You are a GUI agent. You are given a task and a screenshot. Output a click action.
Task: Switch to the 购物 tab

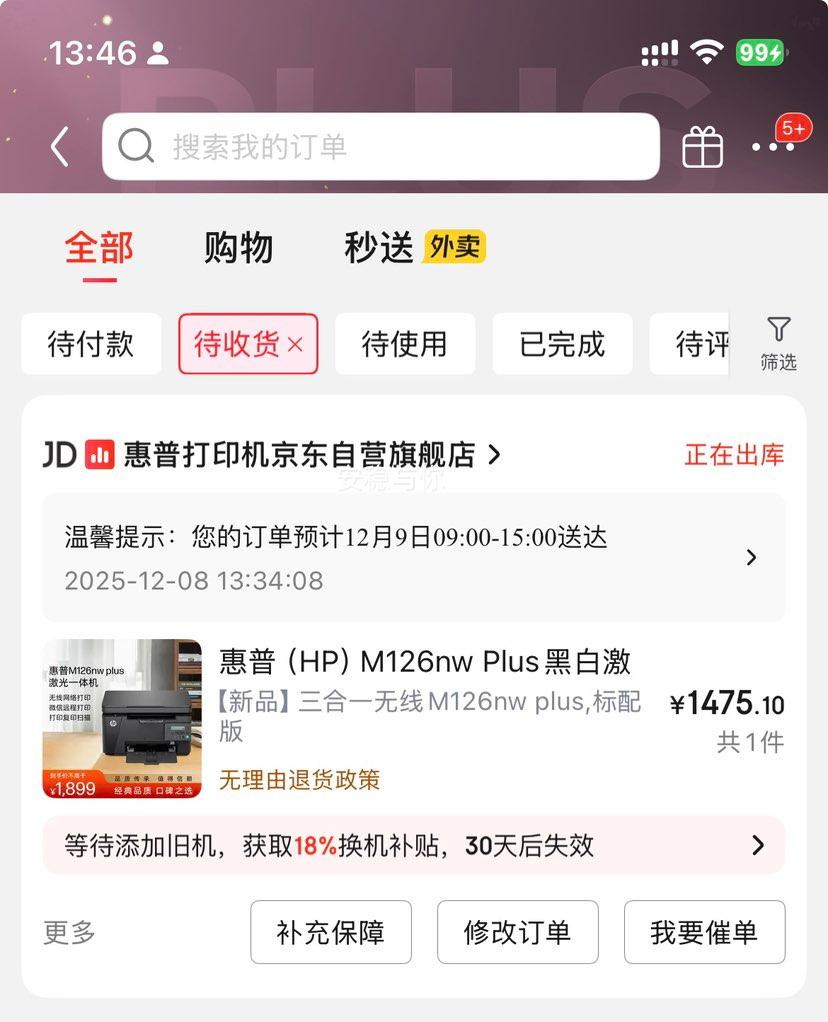[240, 248]
